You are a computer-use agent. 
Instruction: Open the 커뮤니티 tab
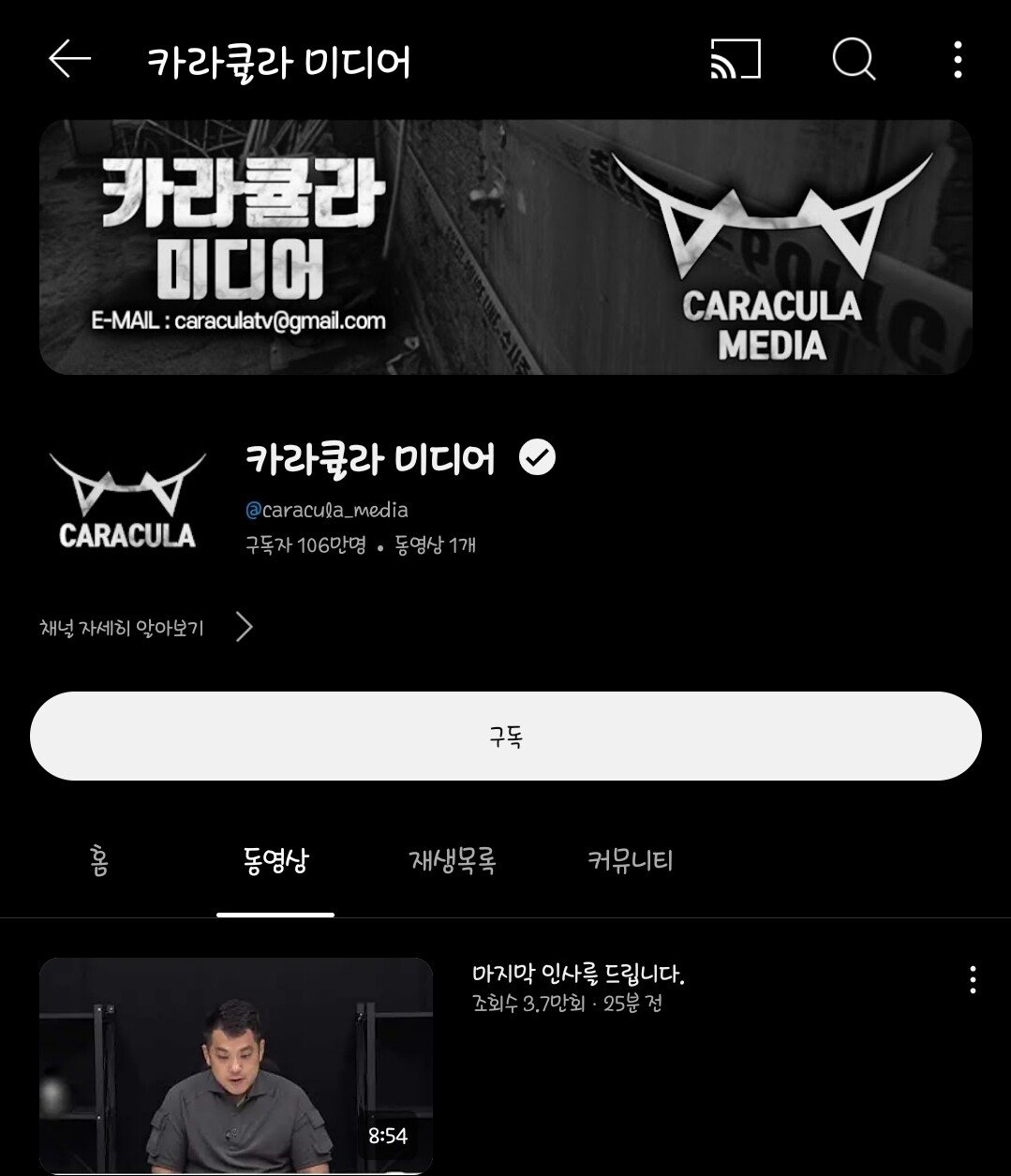630,860
